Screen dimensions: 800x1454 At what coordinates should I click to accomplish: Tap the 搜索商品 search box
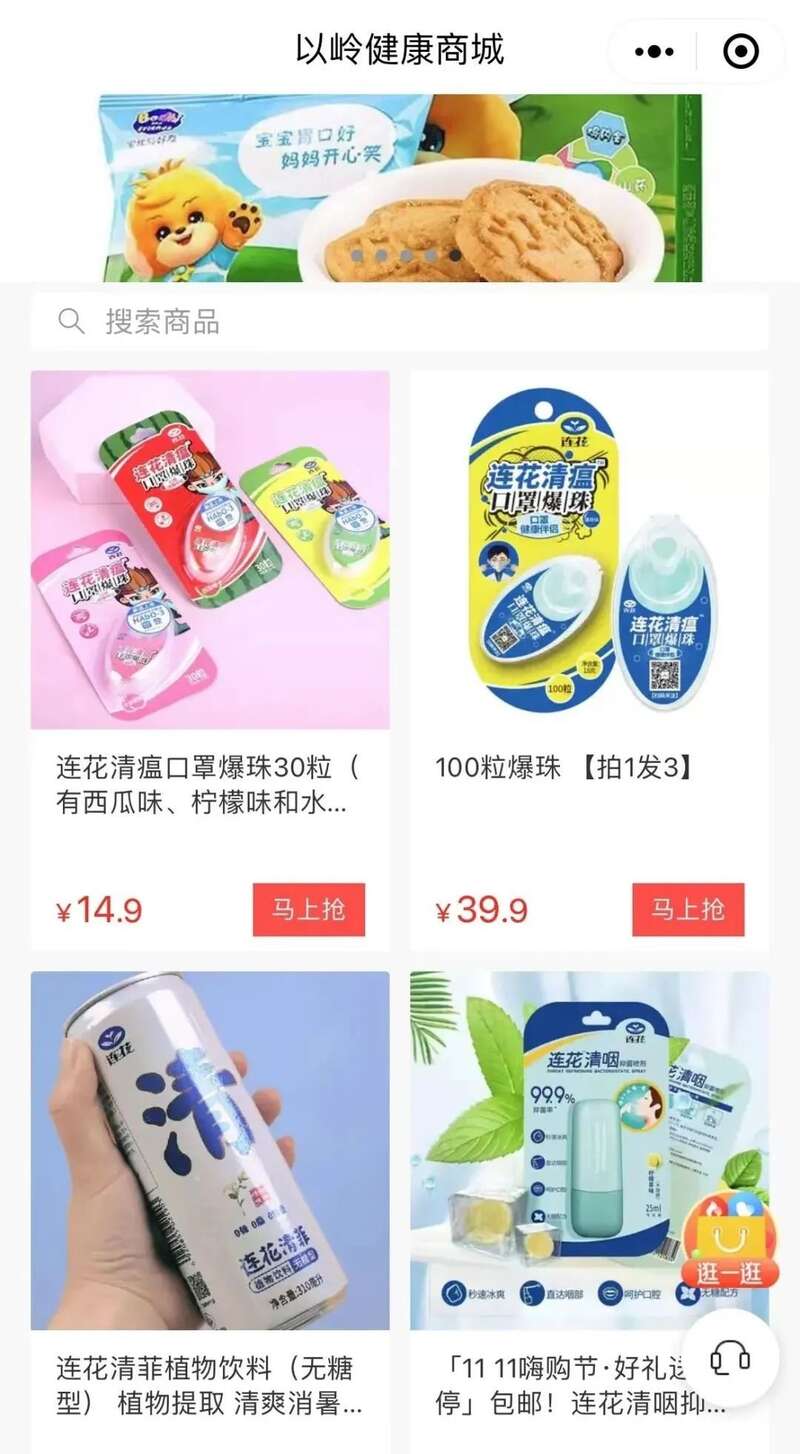pyautogui.click(x=400, y=322)
